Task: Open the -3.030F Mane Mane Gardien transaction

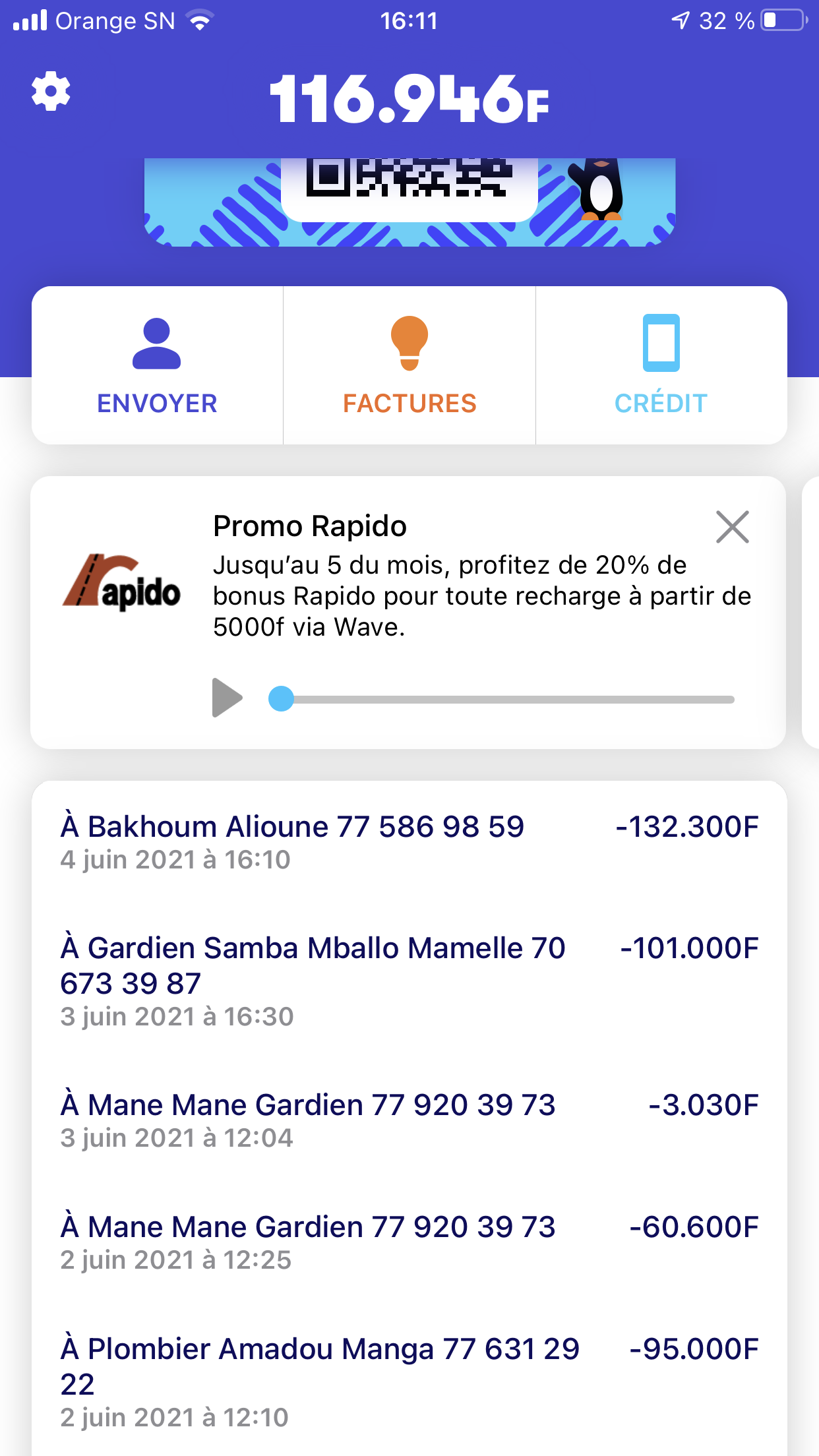Action: (409, 1120)
